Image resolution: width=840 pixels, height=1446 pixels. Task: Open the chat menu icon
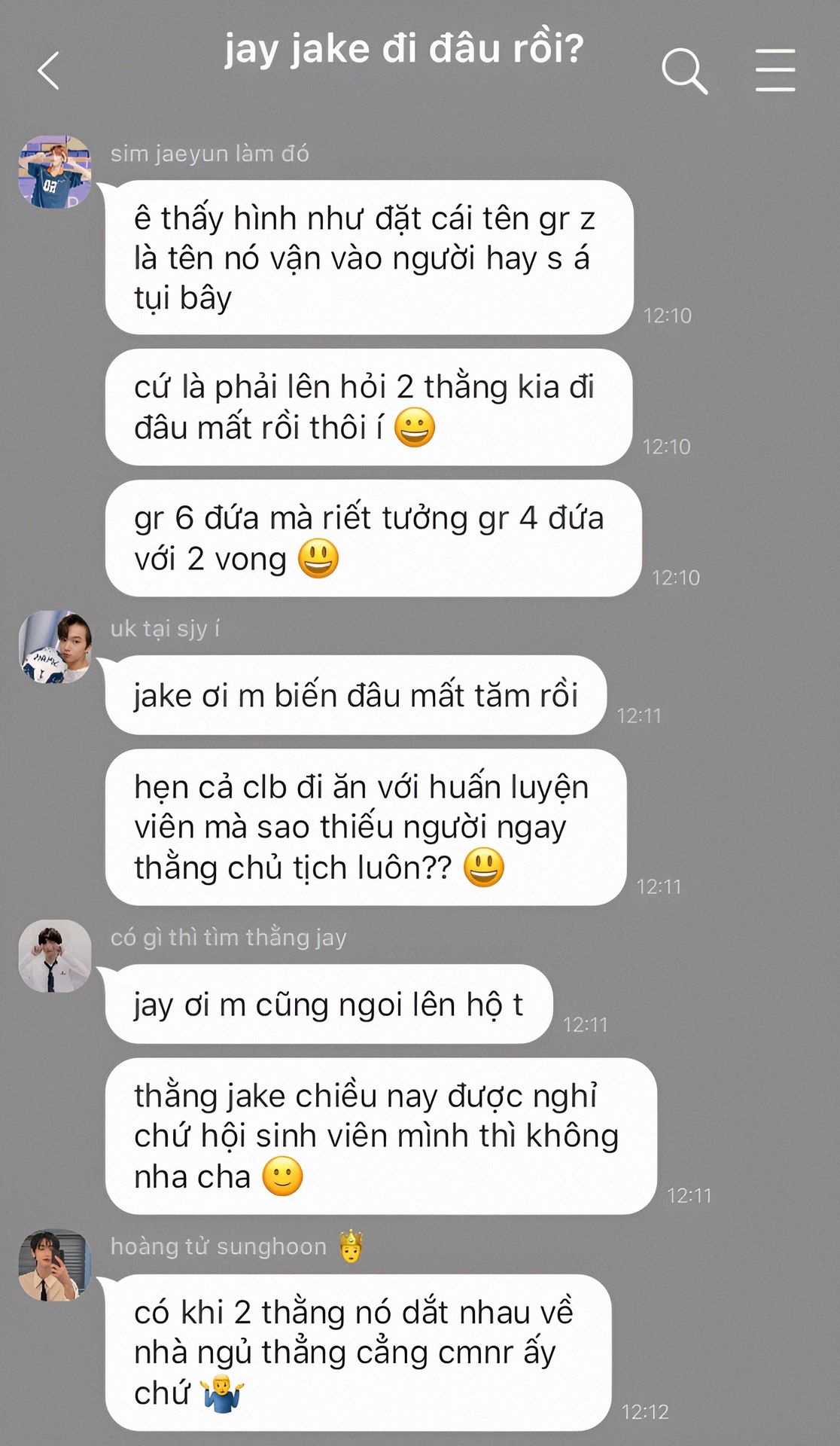775,71
